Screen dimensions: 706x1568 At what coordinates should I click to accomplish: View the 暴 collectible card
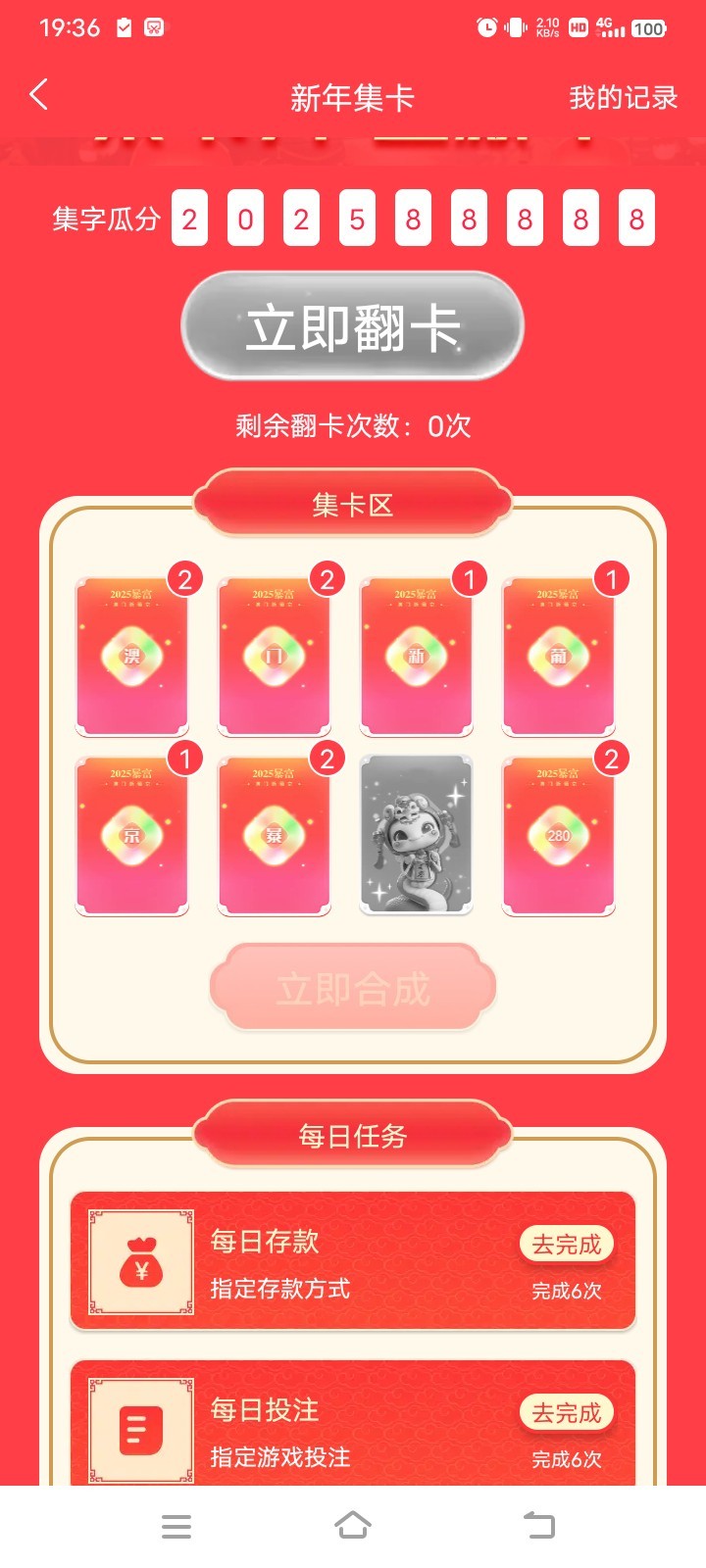point(275,835)
